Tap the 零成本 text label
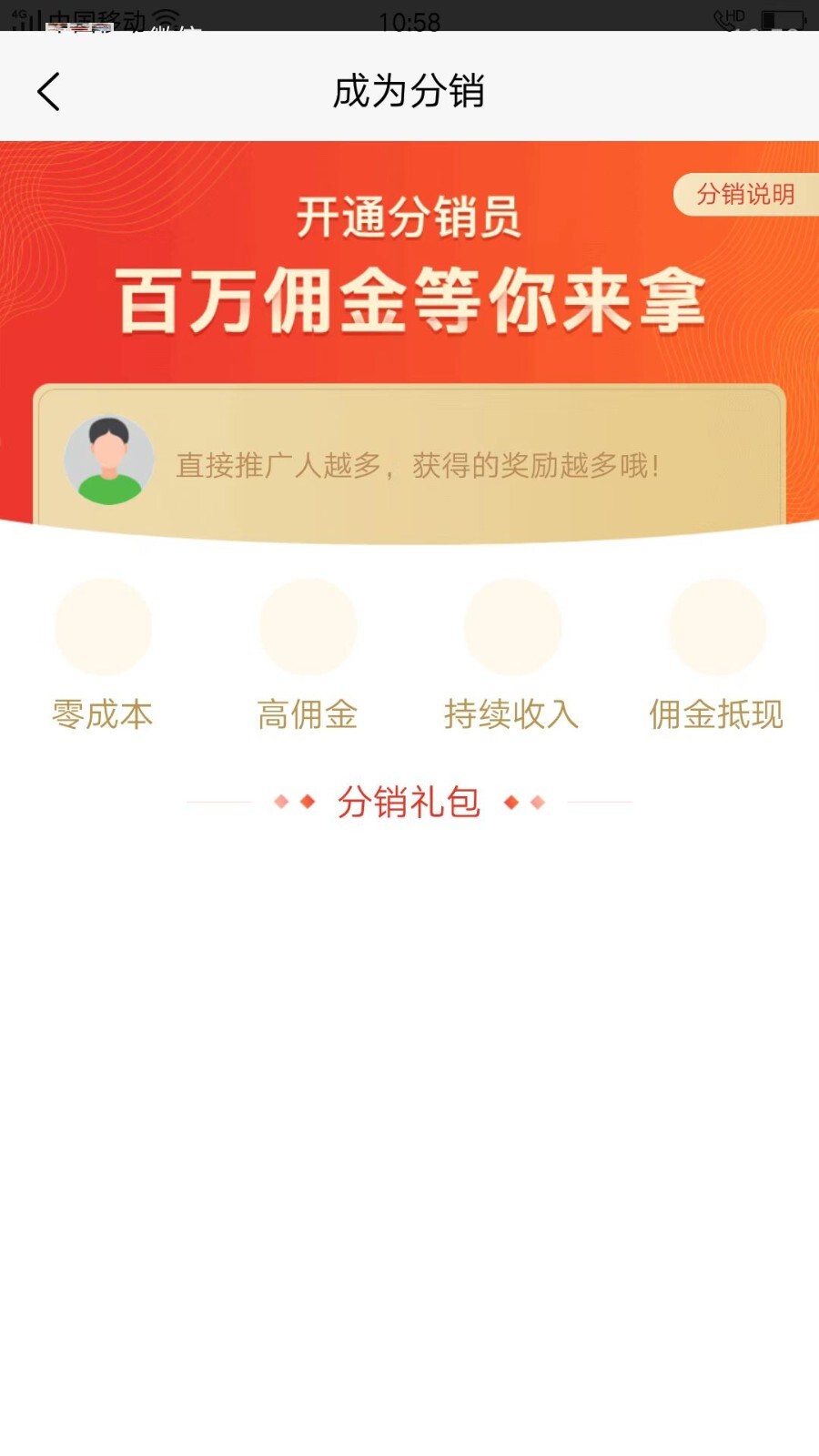 coord(103,714)
